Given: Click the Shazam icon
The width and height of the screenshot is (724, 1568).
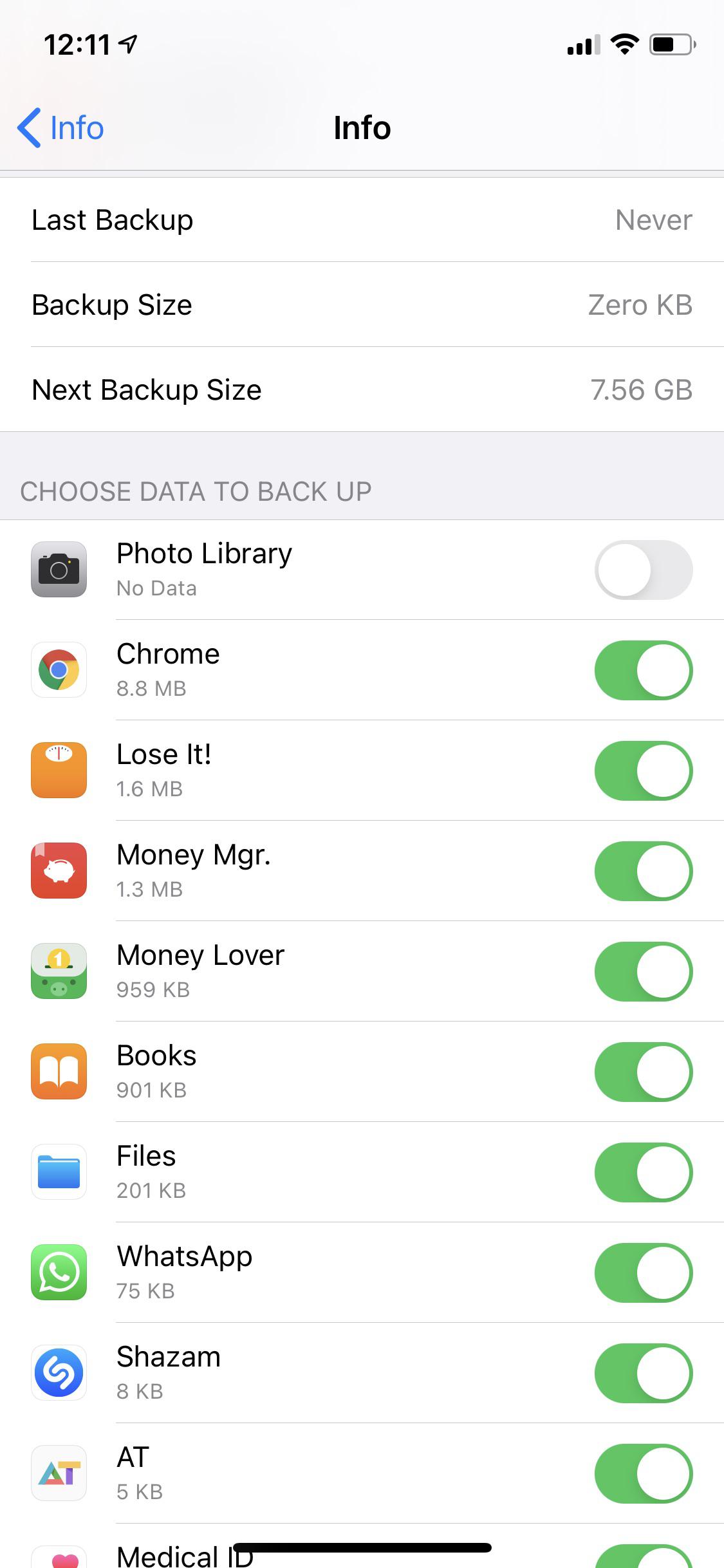Looking at the screenshot, I should click(x=59, y=1372).
